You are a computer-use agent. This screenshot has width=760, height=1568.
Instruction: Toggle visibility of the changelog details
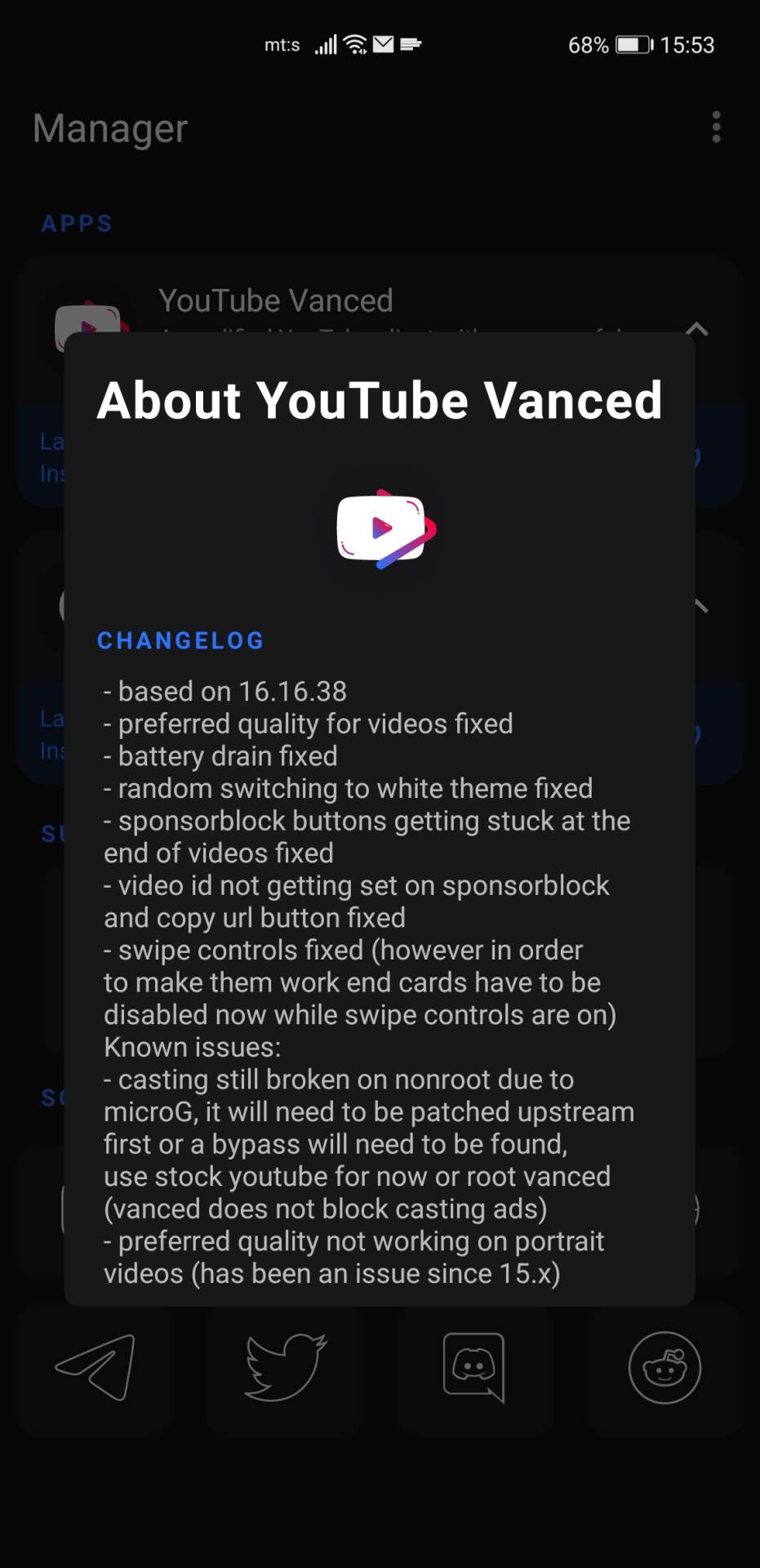click(x=181, y=640)
